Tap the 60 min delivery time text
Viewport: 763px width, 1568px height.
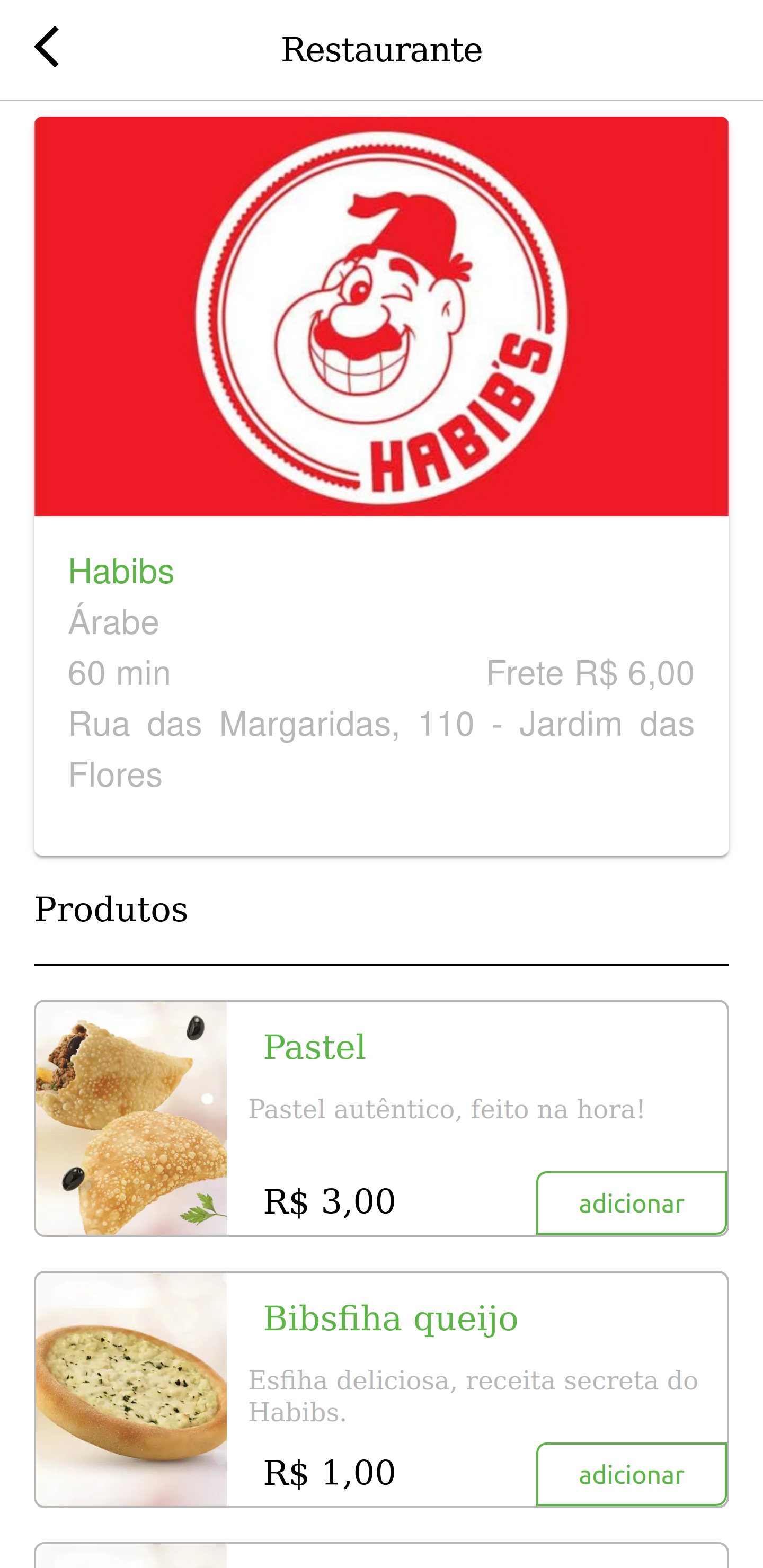click(119, 672)
